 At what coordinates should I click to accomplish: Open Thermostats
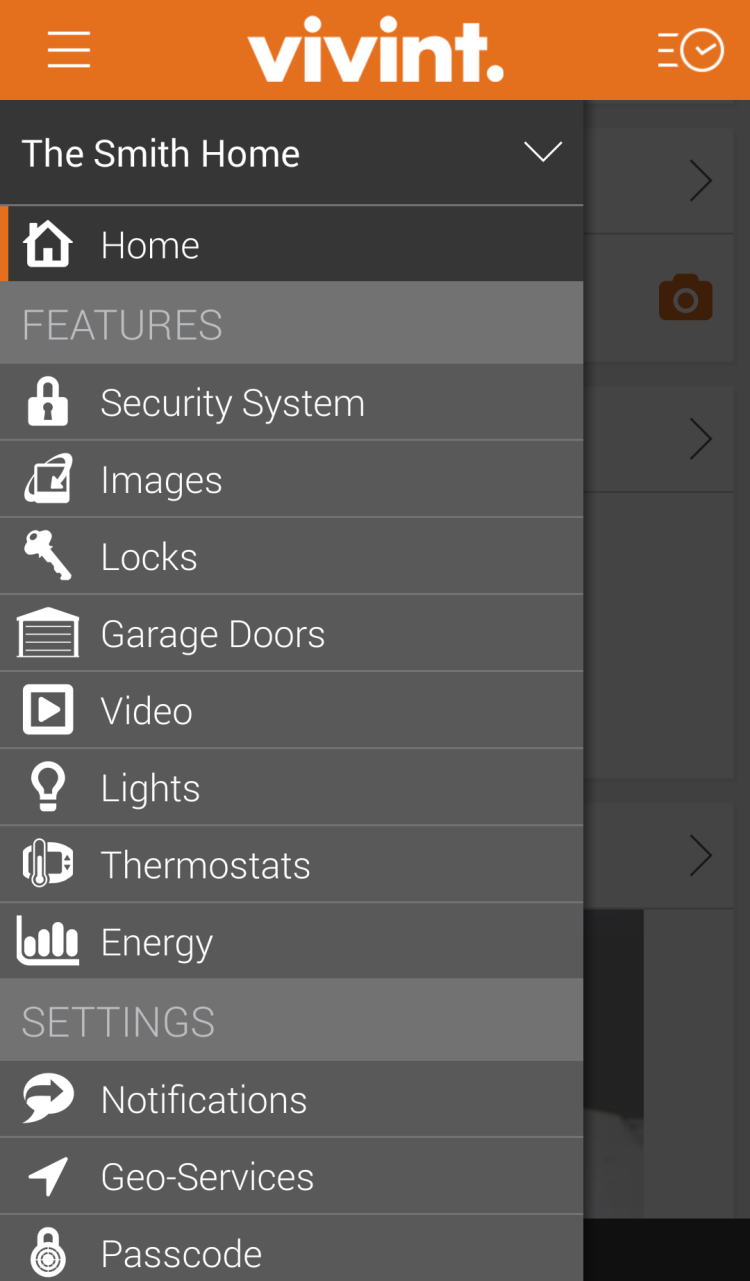(205, 865)
